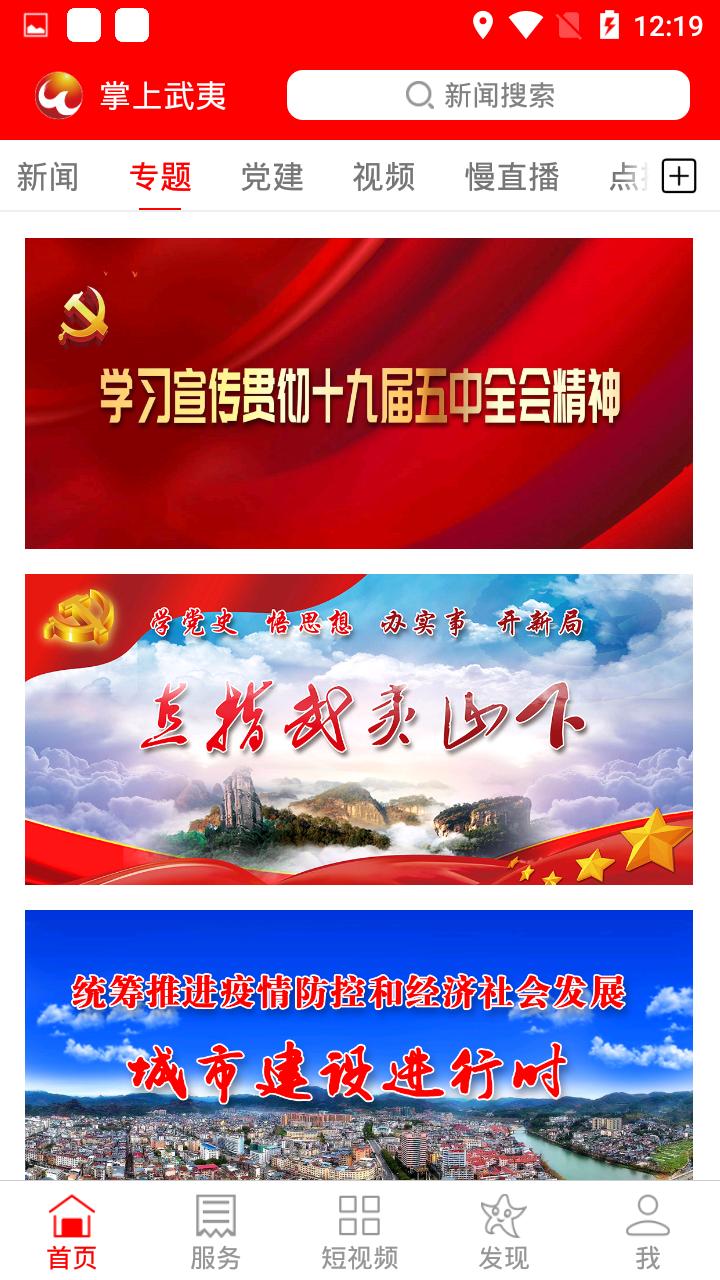Select the 专题 tab

point(160,177)
